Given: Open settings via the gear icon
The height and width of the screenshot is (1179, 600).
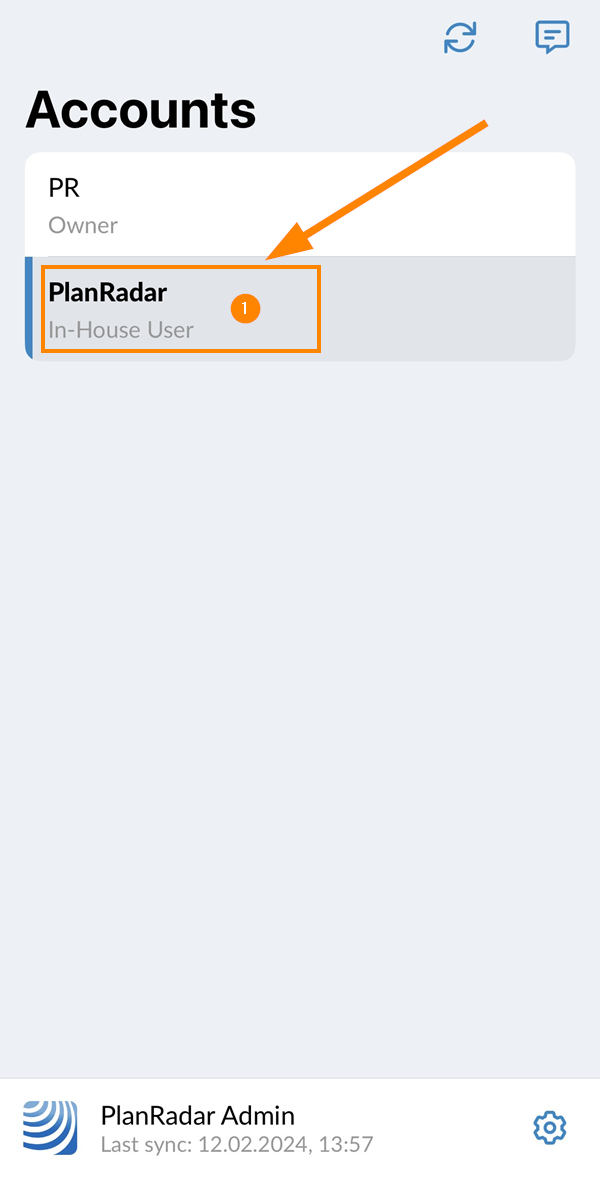Looking at the screenshot, I should pos(550,1128).
